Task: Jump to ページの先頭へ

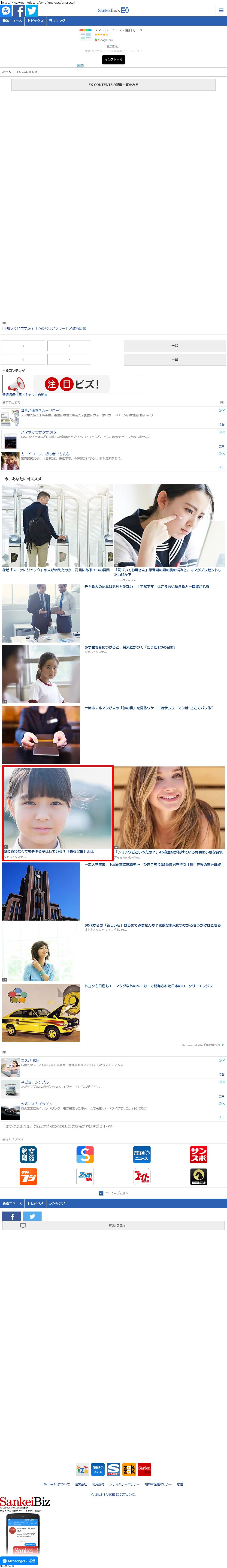Action: click(113, 1193)
